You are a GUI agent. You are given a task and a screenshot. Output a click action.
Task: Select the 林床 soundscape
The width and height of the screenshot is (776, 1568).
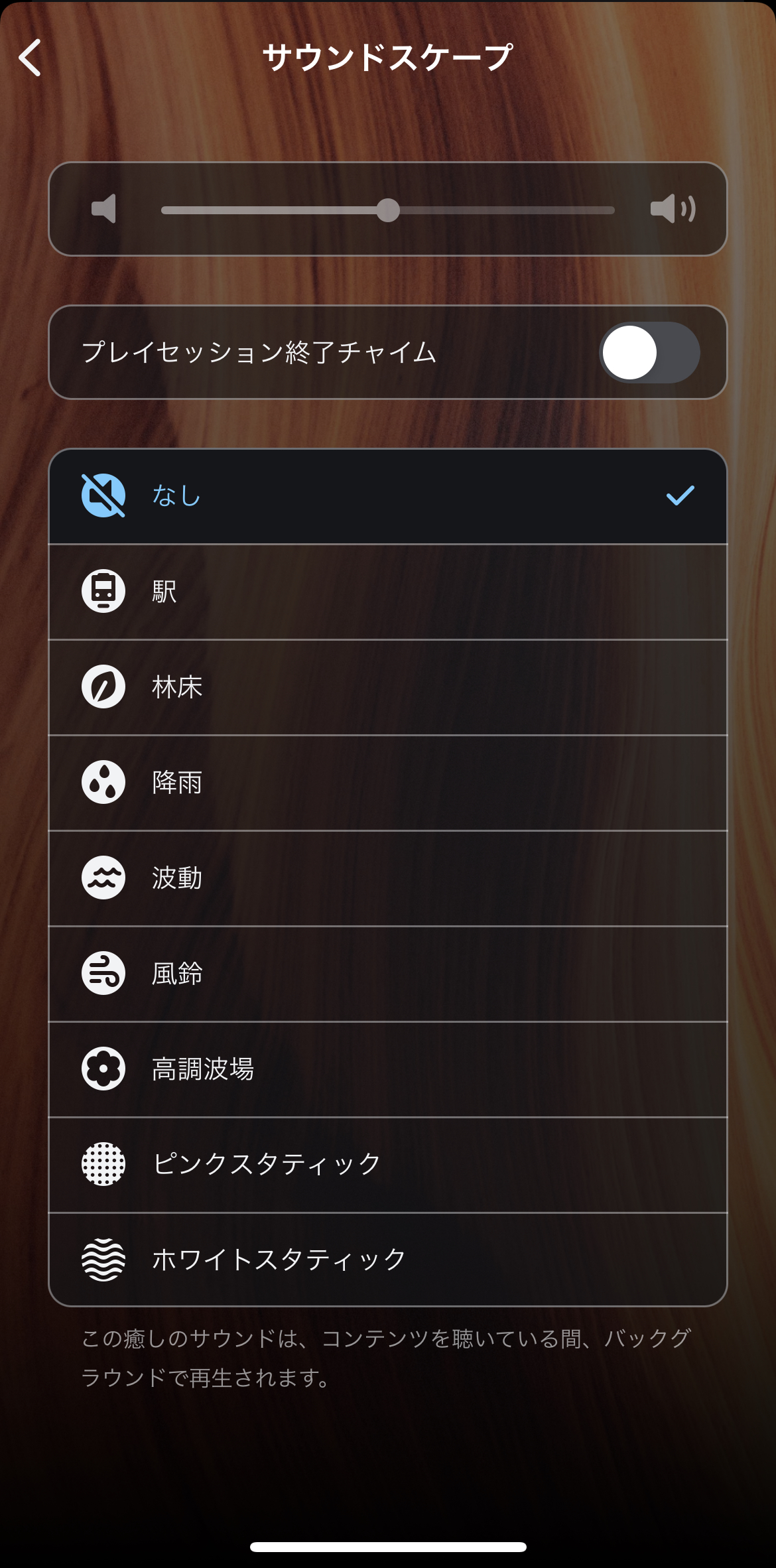click(388, 687)
